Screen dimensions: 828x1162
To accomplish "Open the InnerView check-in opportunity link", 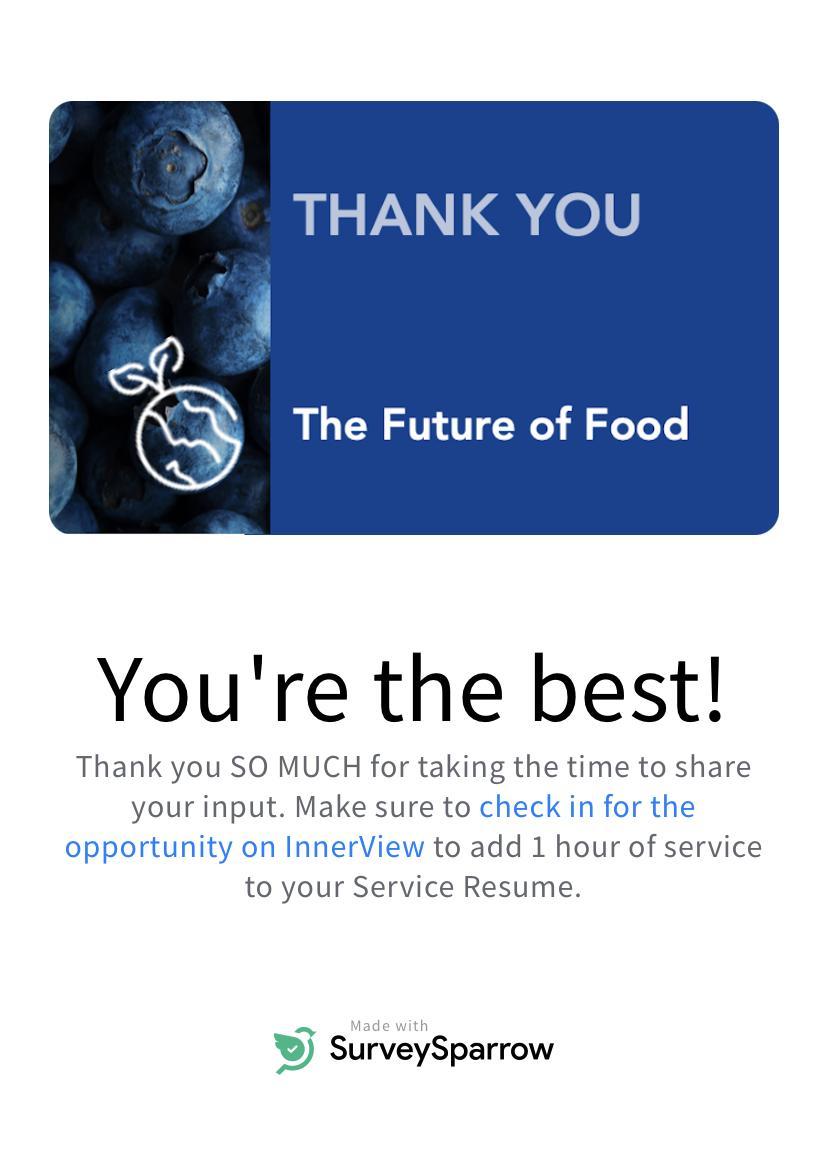I will coord(587,807).
